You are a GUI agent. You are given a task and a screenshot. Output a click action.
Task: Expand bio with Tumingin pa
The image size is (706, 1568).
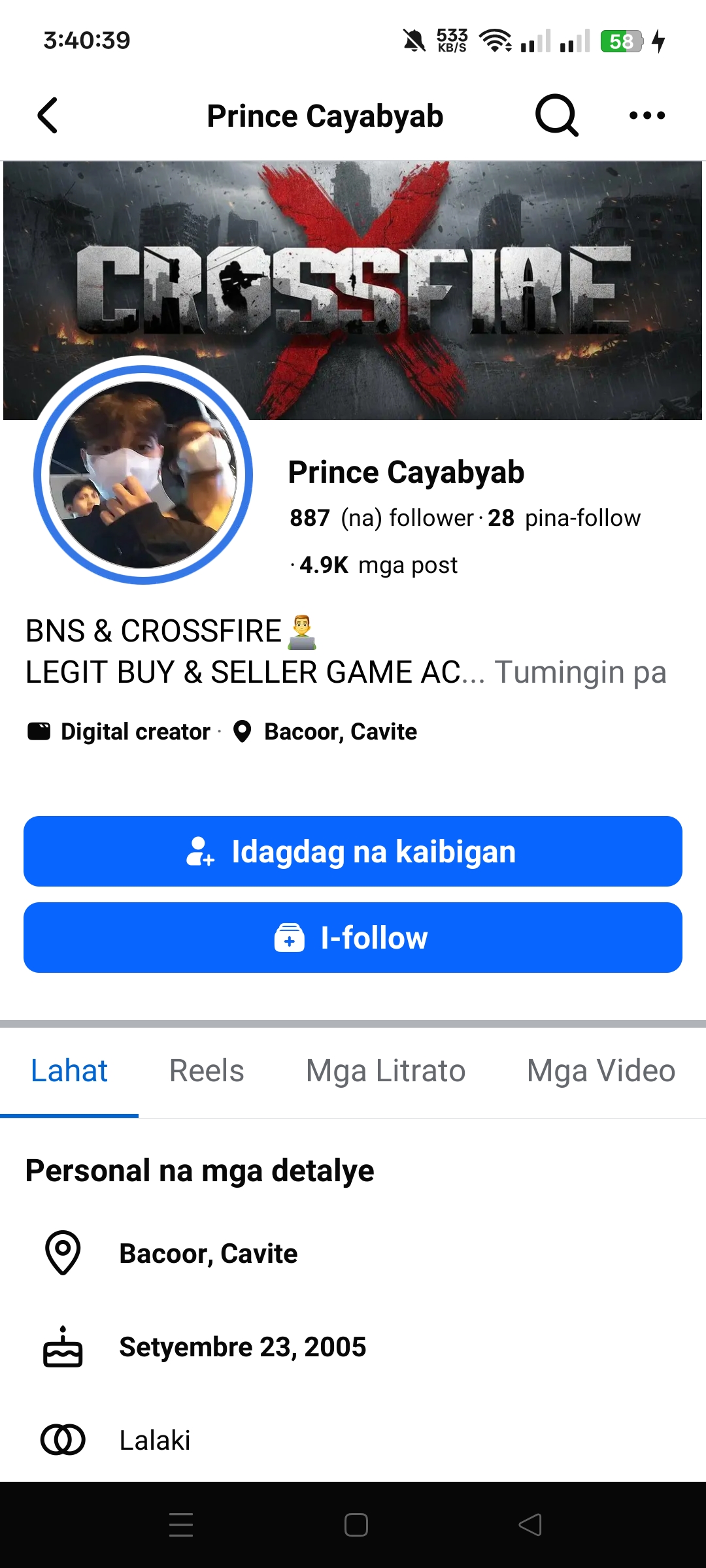[x=580, y=672]
